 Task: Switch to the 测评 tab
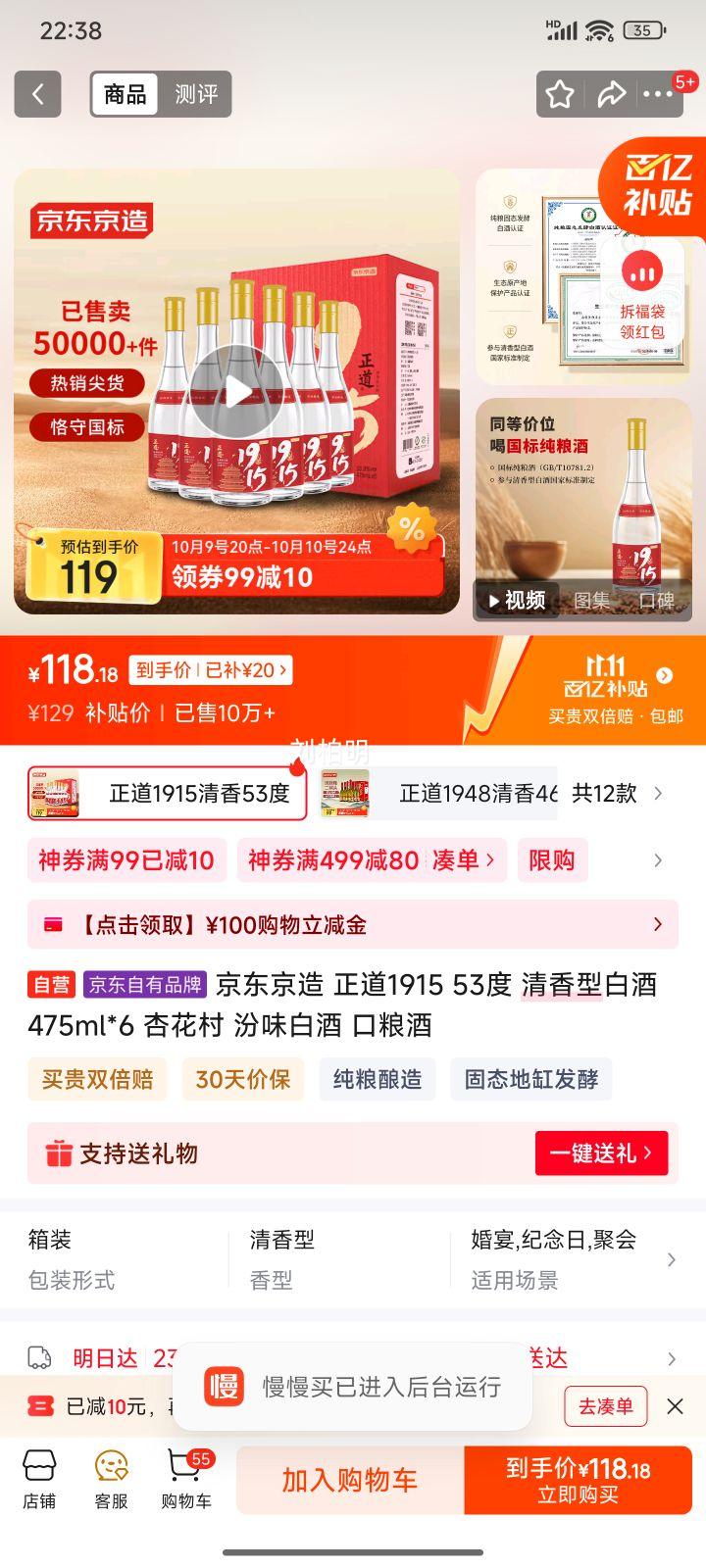click(x=196, y=94)
